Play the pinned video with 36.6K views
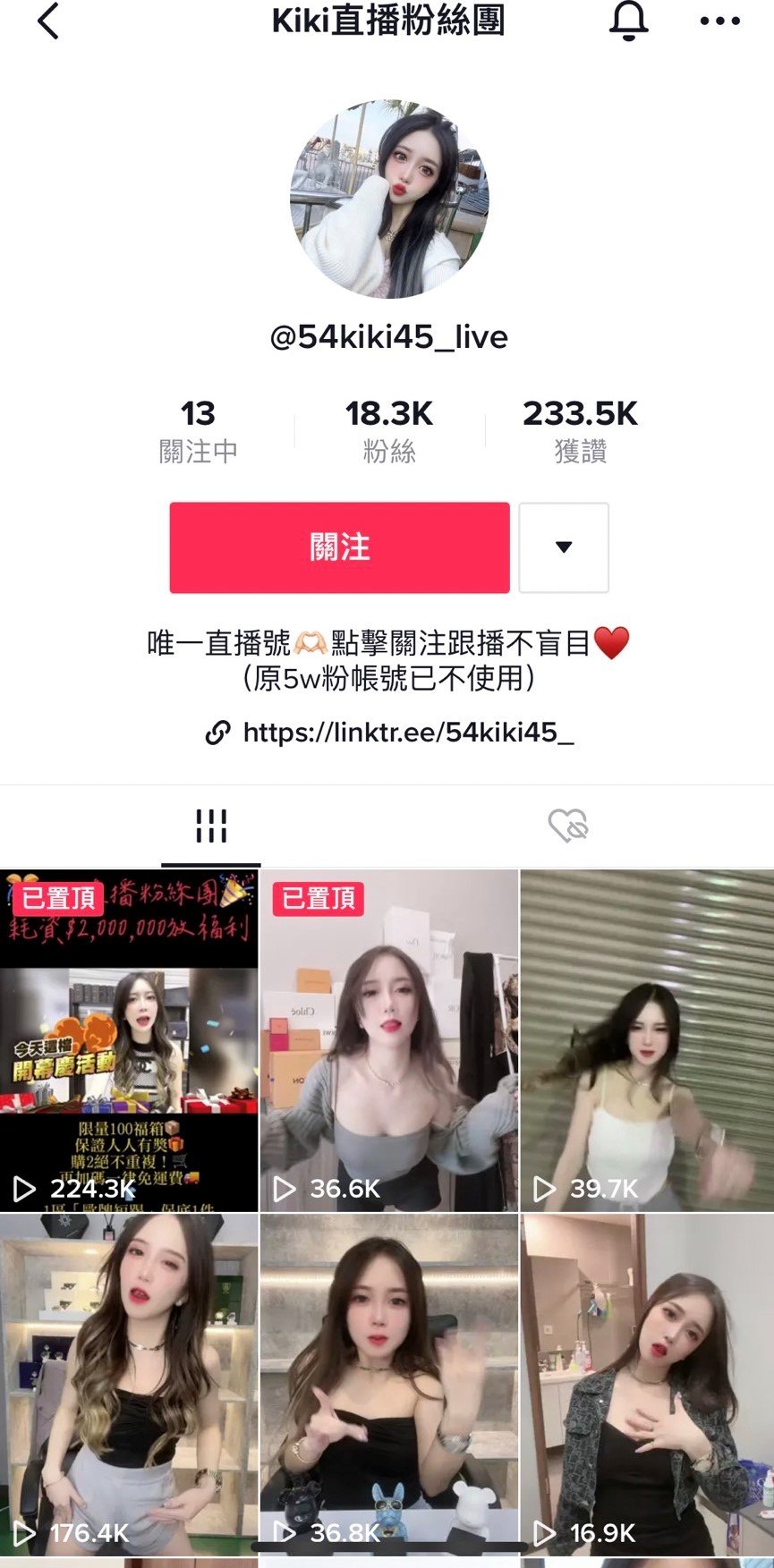Image resolution: width=774 pixels, height=1568 pixels. tap(389, 1040)
